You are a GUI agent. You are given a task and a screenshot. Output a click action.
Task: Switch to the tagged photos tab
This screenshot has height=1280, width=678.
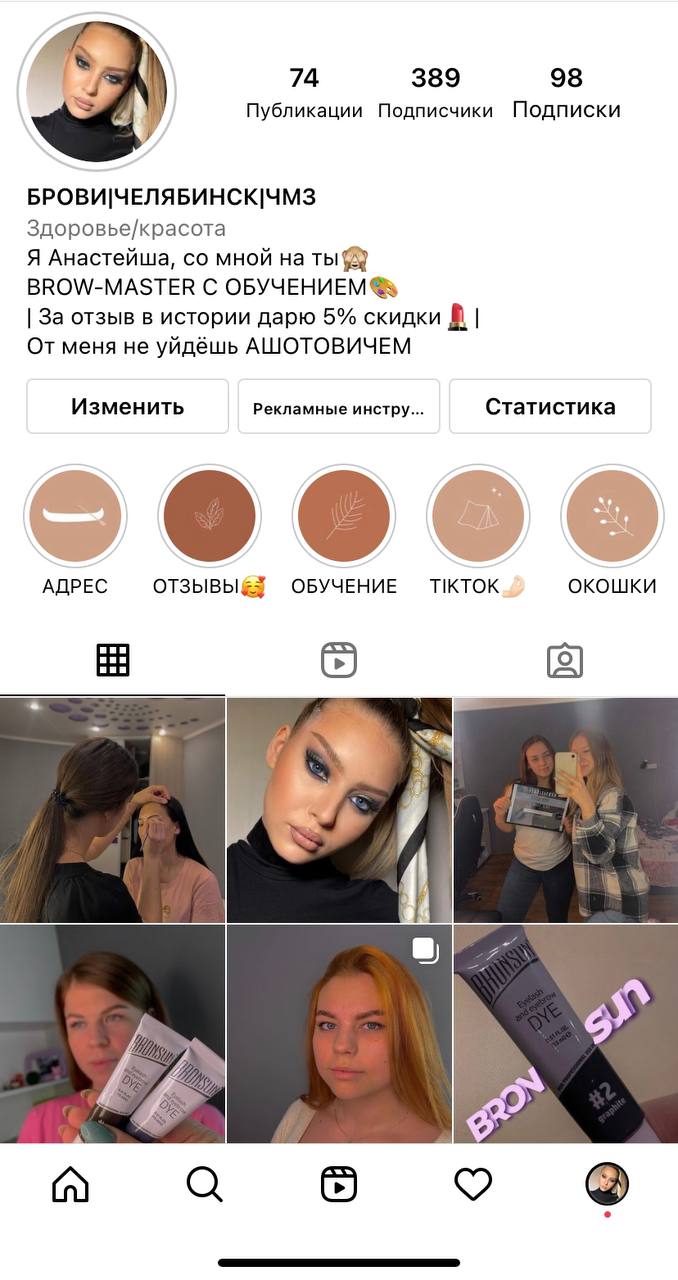tap(565, 660)
